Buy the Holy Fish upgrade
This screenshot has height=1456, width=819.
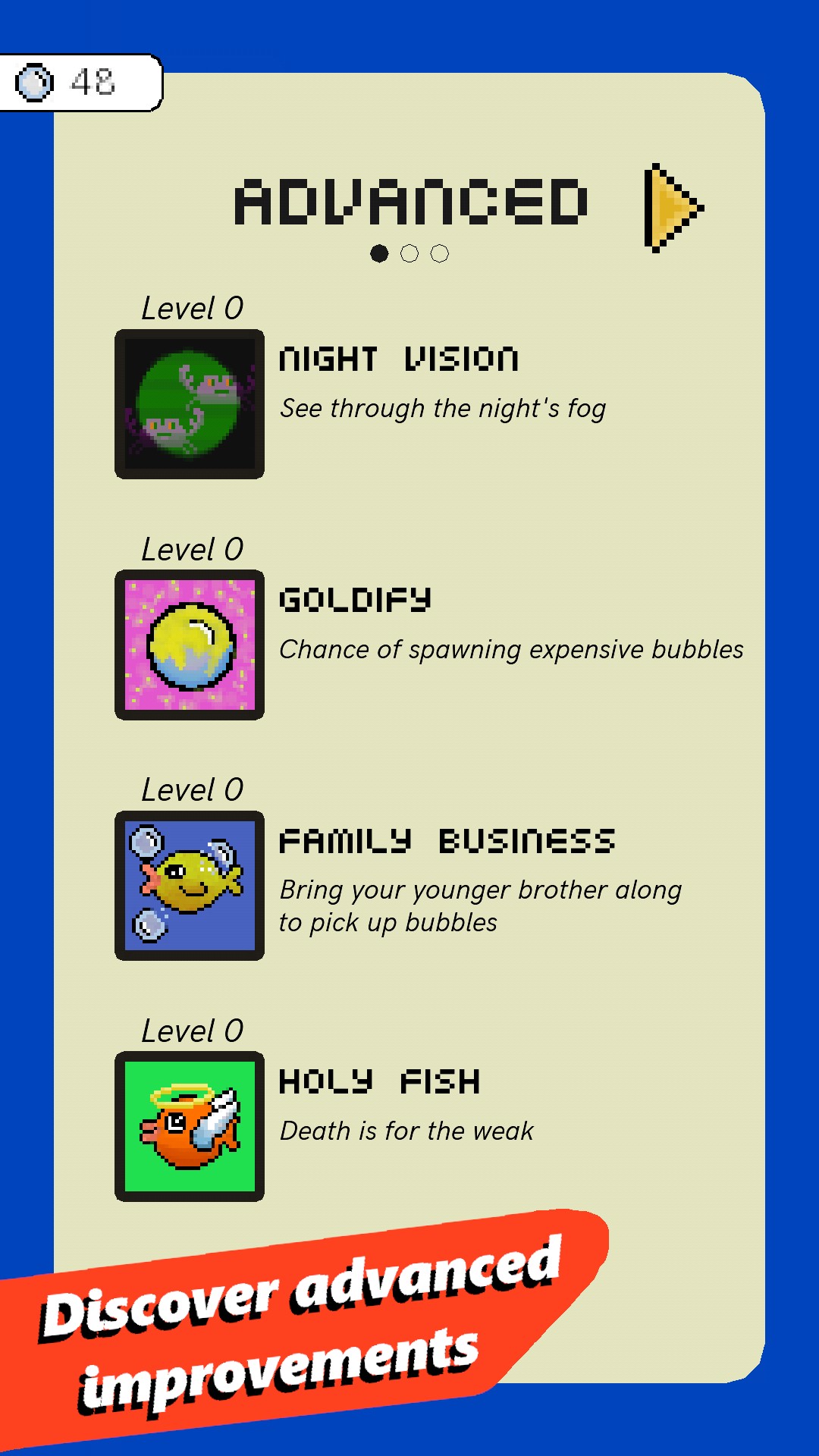(190, 1126)
